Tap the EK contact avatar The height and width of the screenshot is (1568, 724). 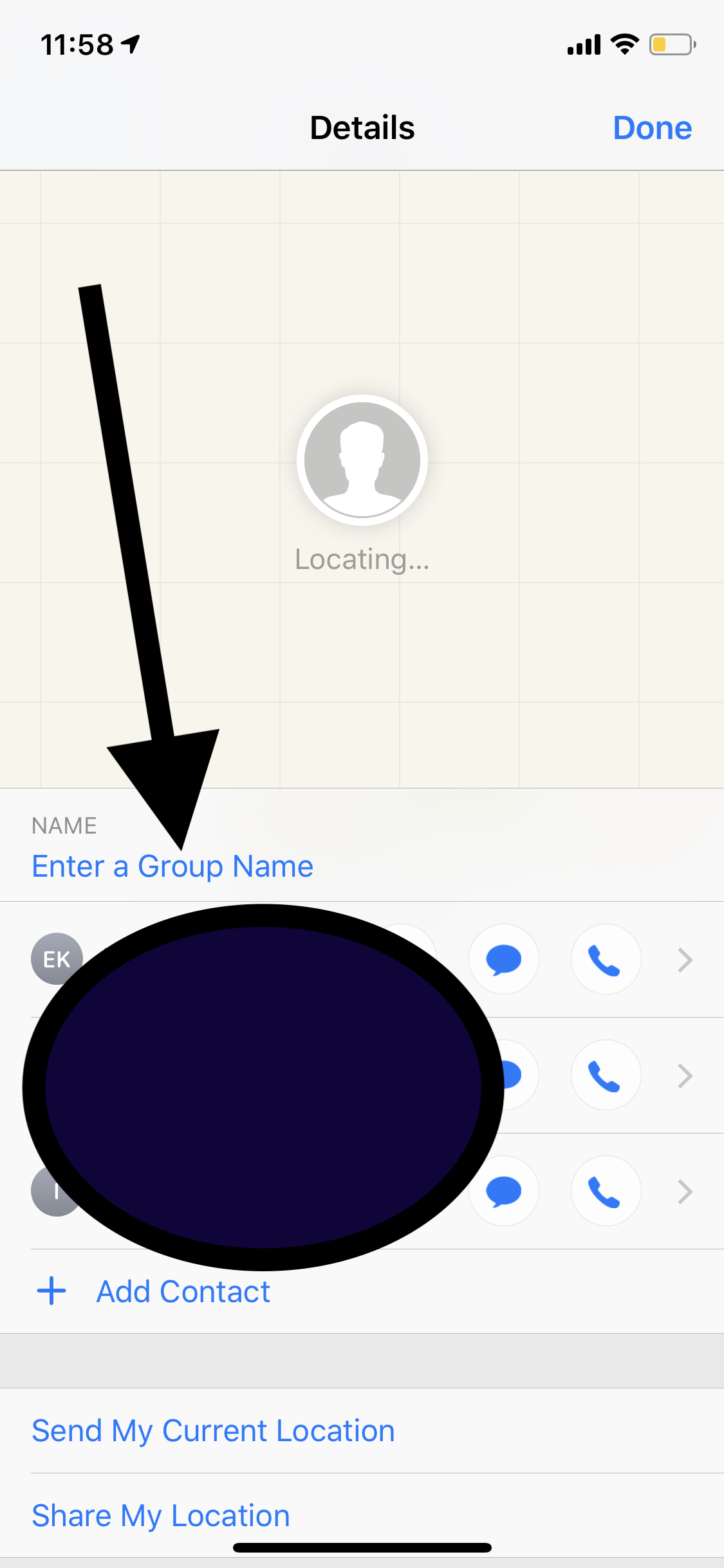[x=56, y=959]
